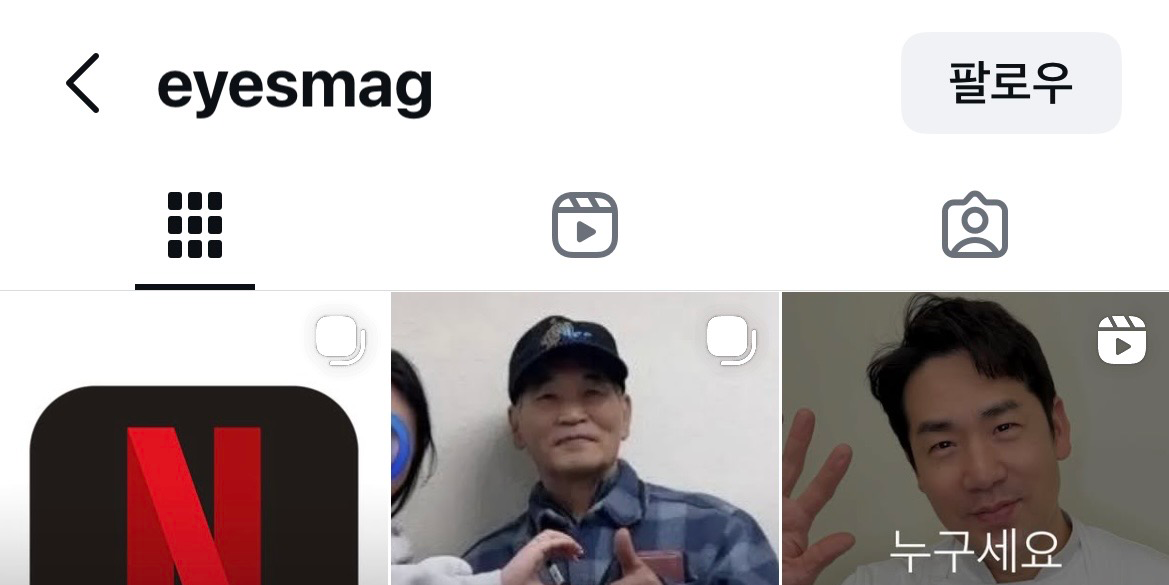Go back from the eyesmag profile
1169x585 pixels.
coord(83,84)
